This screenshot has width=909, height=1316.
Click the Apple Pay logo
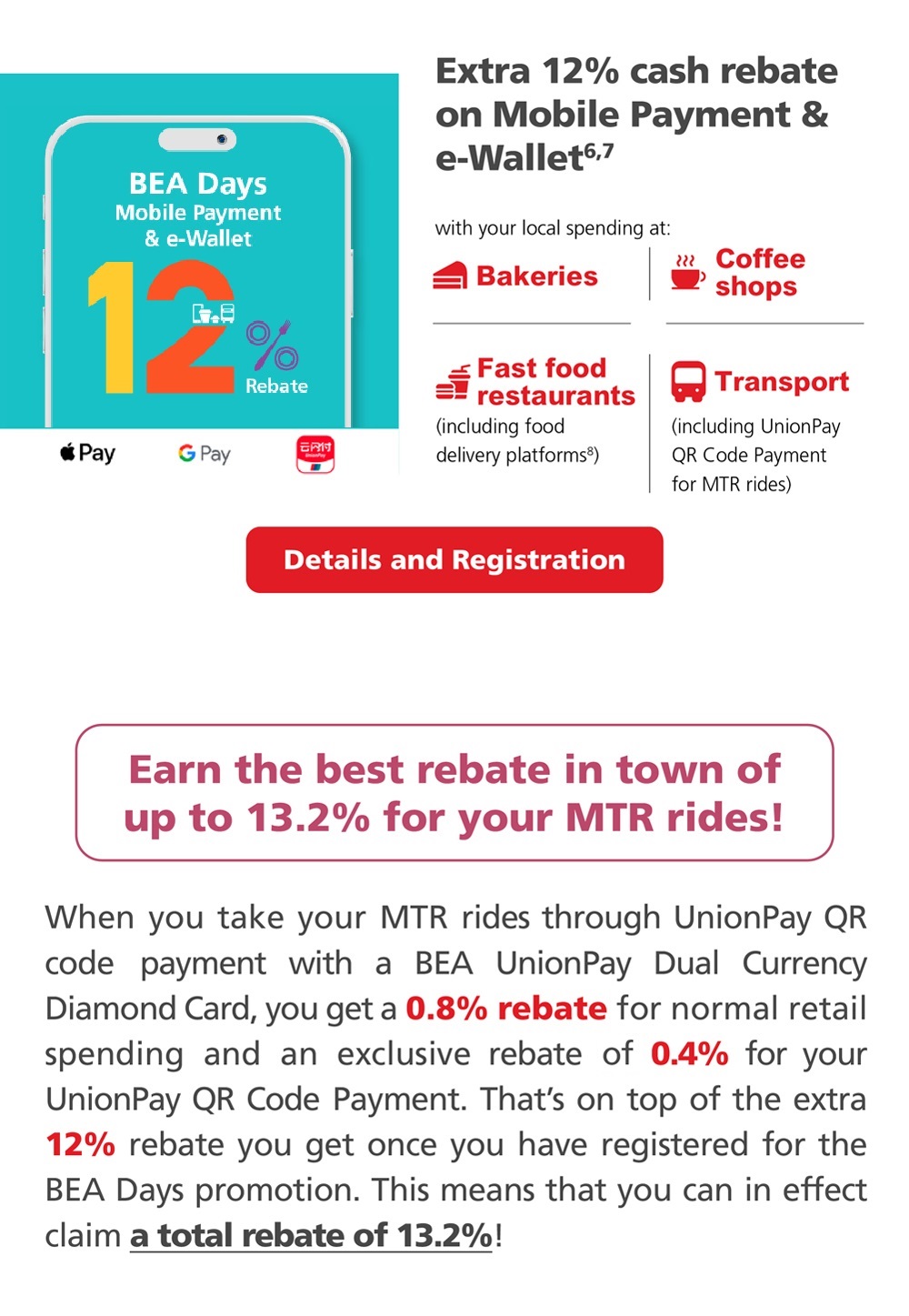coord(86,452)
